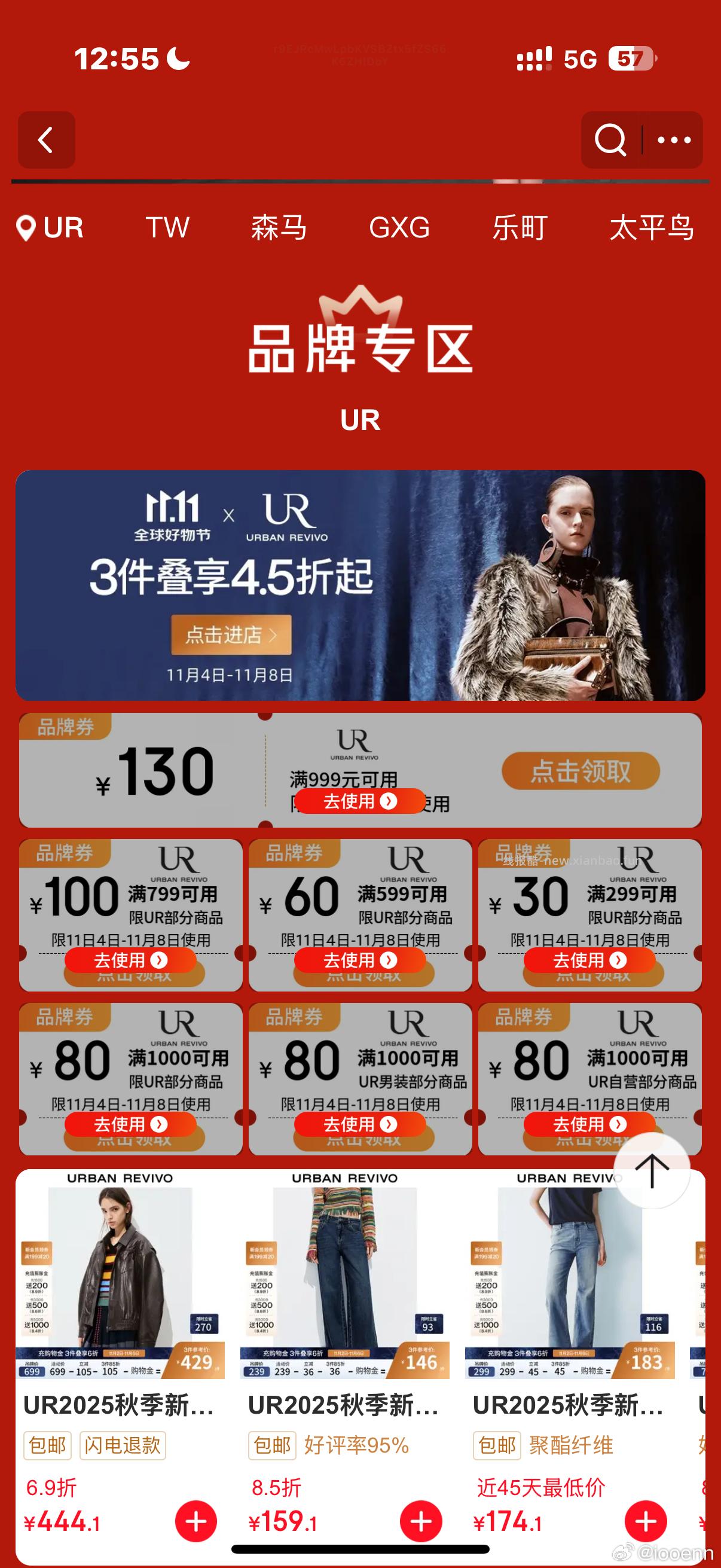Open search using the magnifier icon

coord(612,141)
